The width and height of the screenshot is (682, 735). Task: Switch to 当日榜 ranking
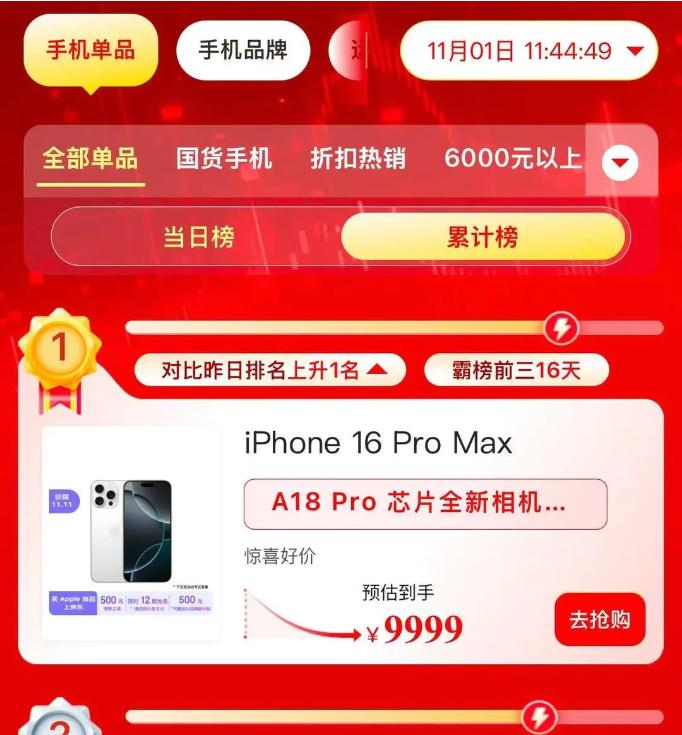pos(198,237)
